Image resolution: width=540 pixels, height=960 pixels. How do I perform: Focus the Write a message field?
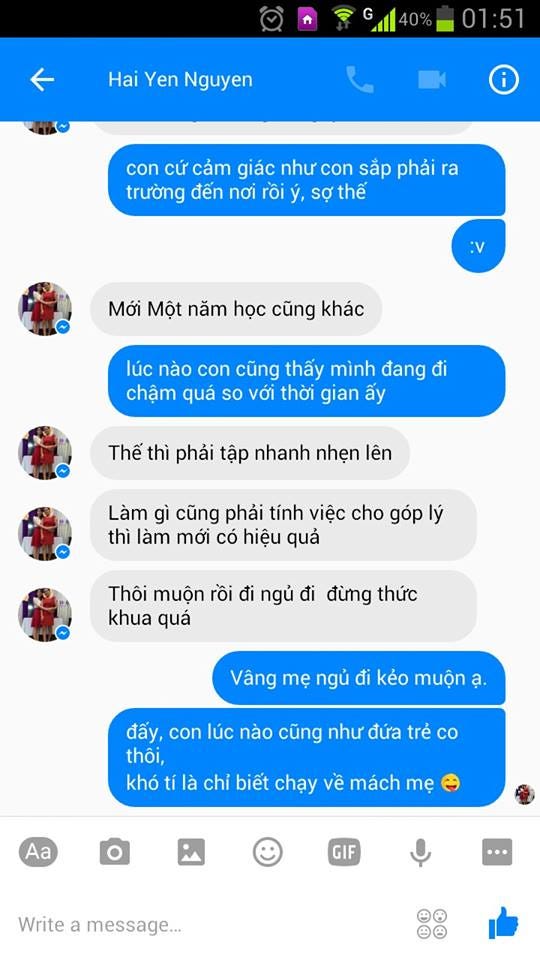208,924
